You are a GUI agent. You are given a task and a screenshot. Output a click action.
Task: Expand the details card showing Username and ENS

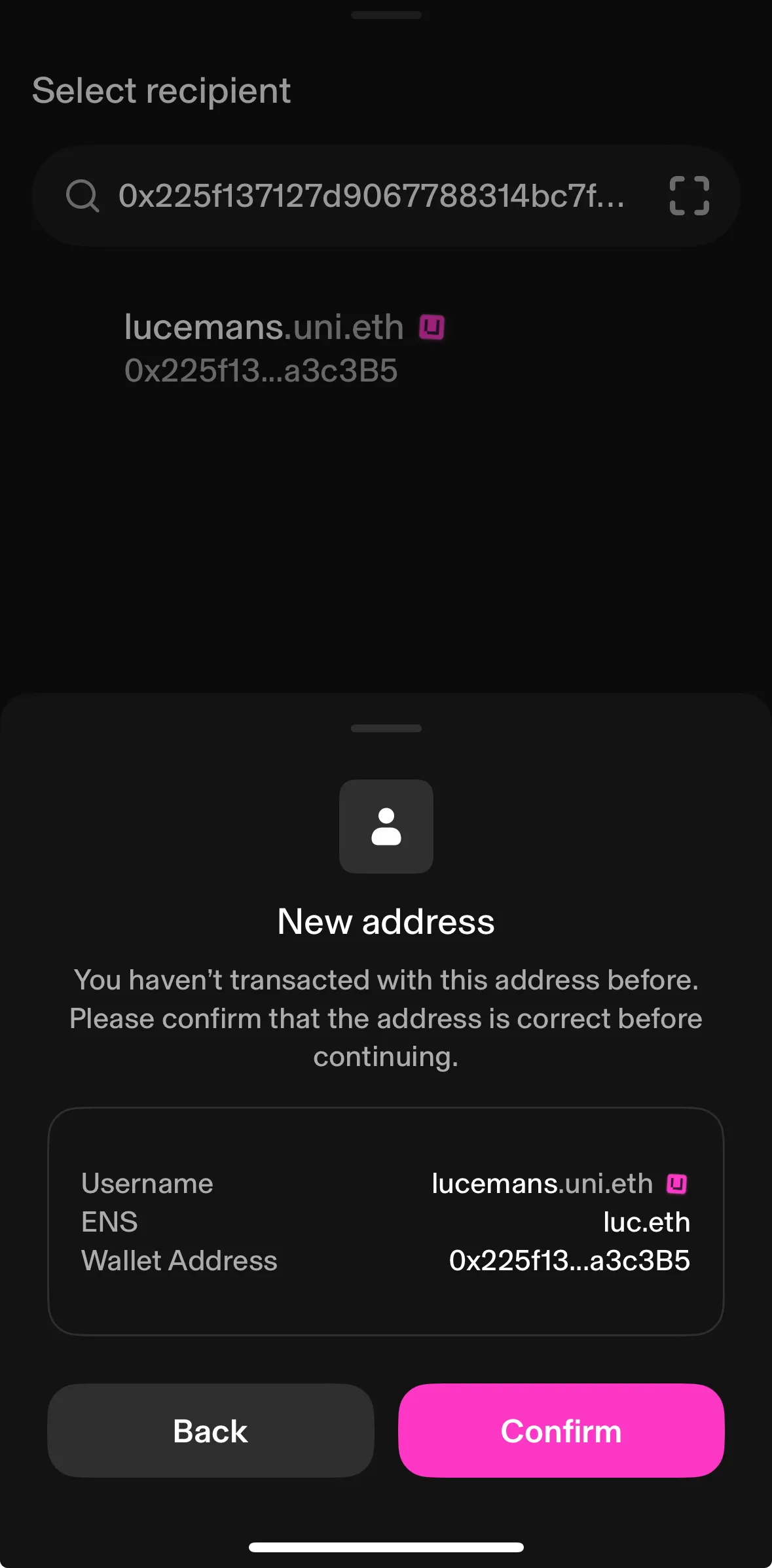tap(386, 1222)
